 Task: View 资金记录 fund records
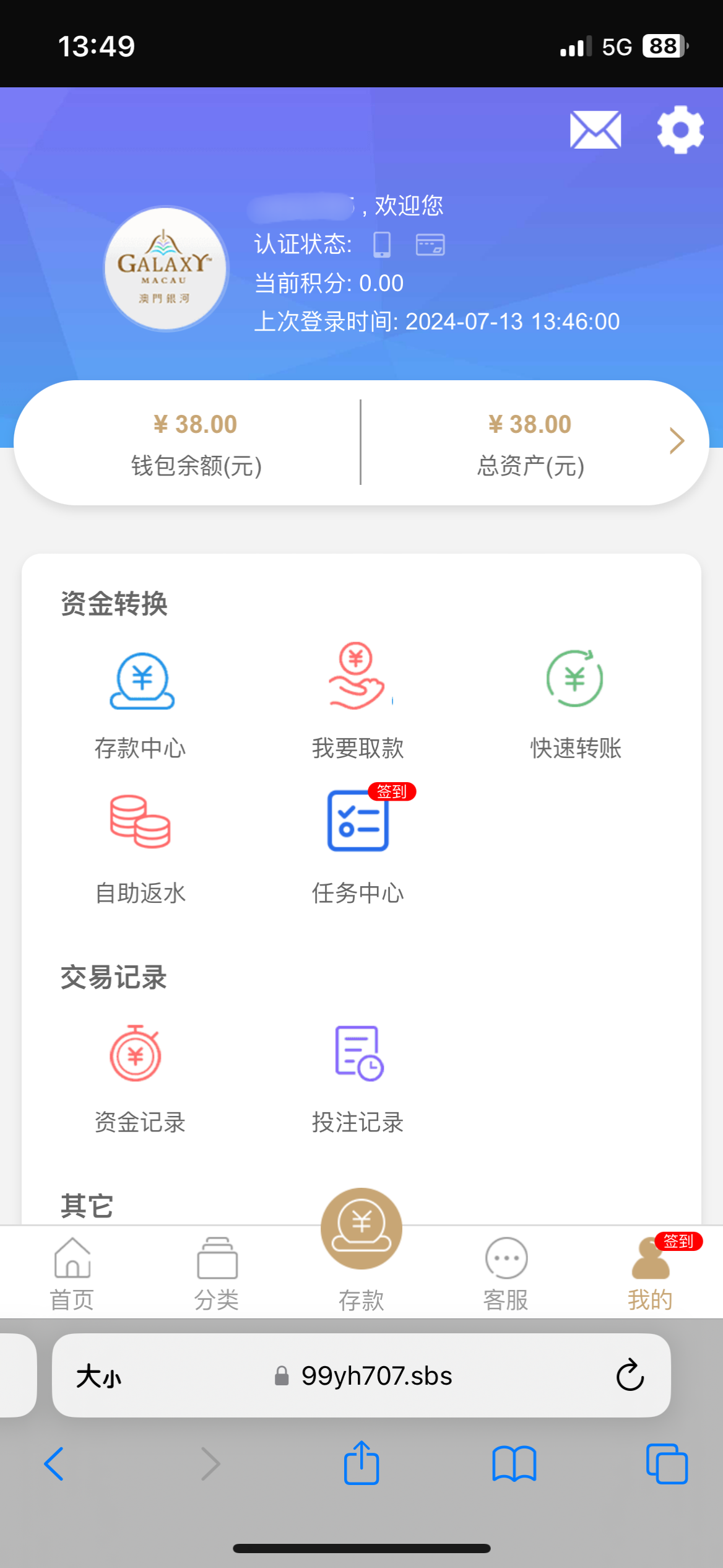pos(139,1079)
